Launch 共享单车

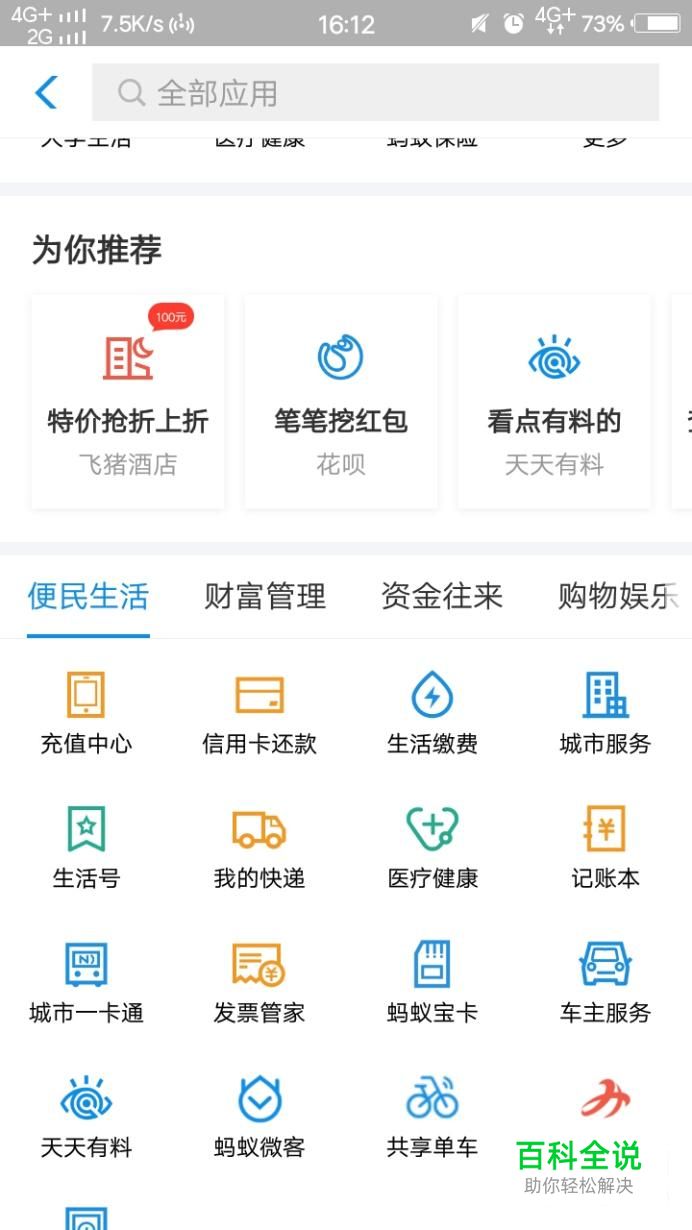[x=432, y=1117]
